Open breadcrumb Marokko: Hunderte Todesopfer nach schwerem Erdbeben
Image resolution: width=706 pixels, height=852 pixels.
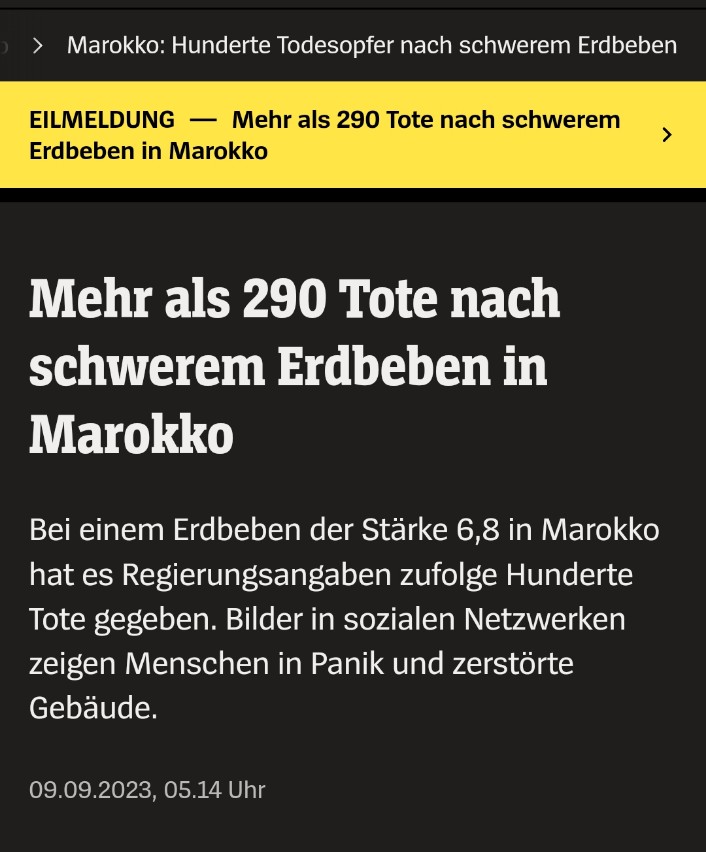tap(371, 46)
